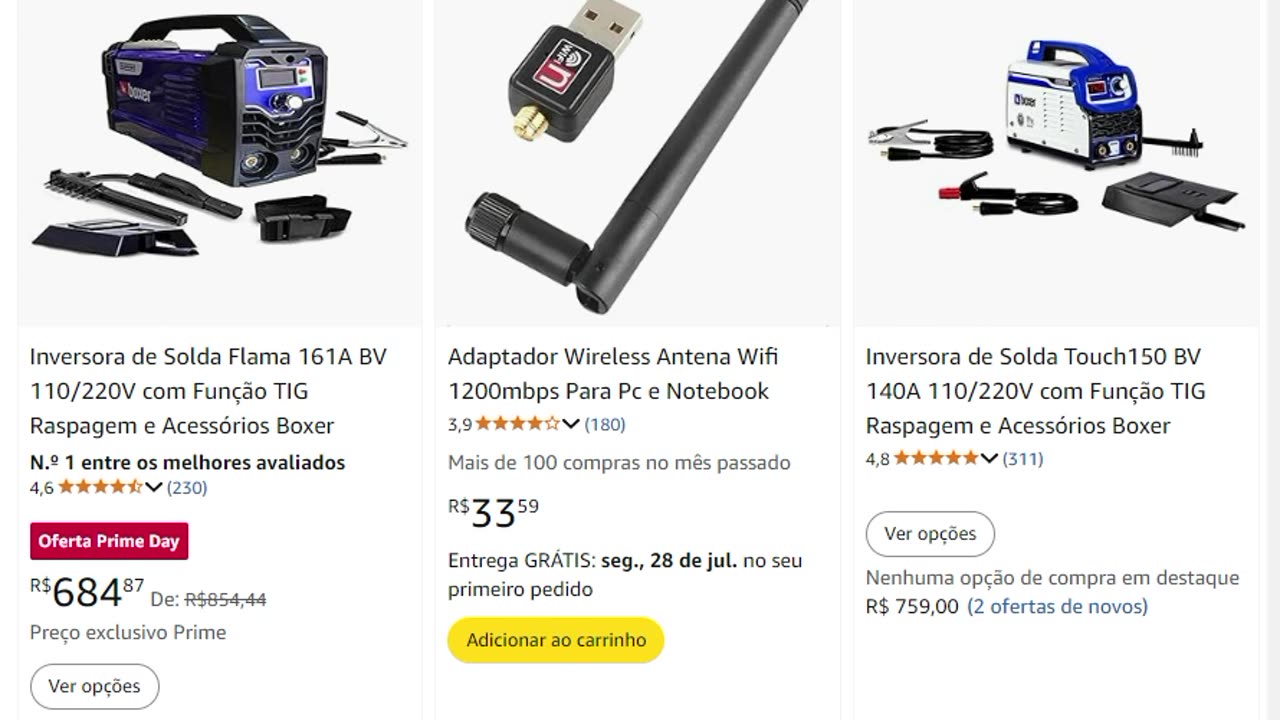Viewport: 1280px width, 720px height.
Task: Open the Adaptador Wireless Antena Wifi title
Action: point(612,374)
